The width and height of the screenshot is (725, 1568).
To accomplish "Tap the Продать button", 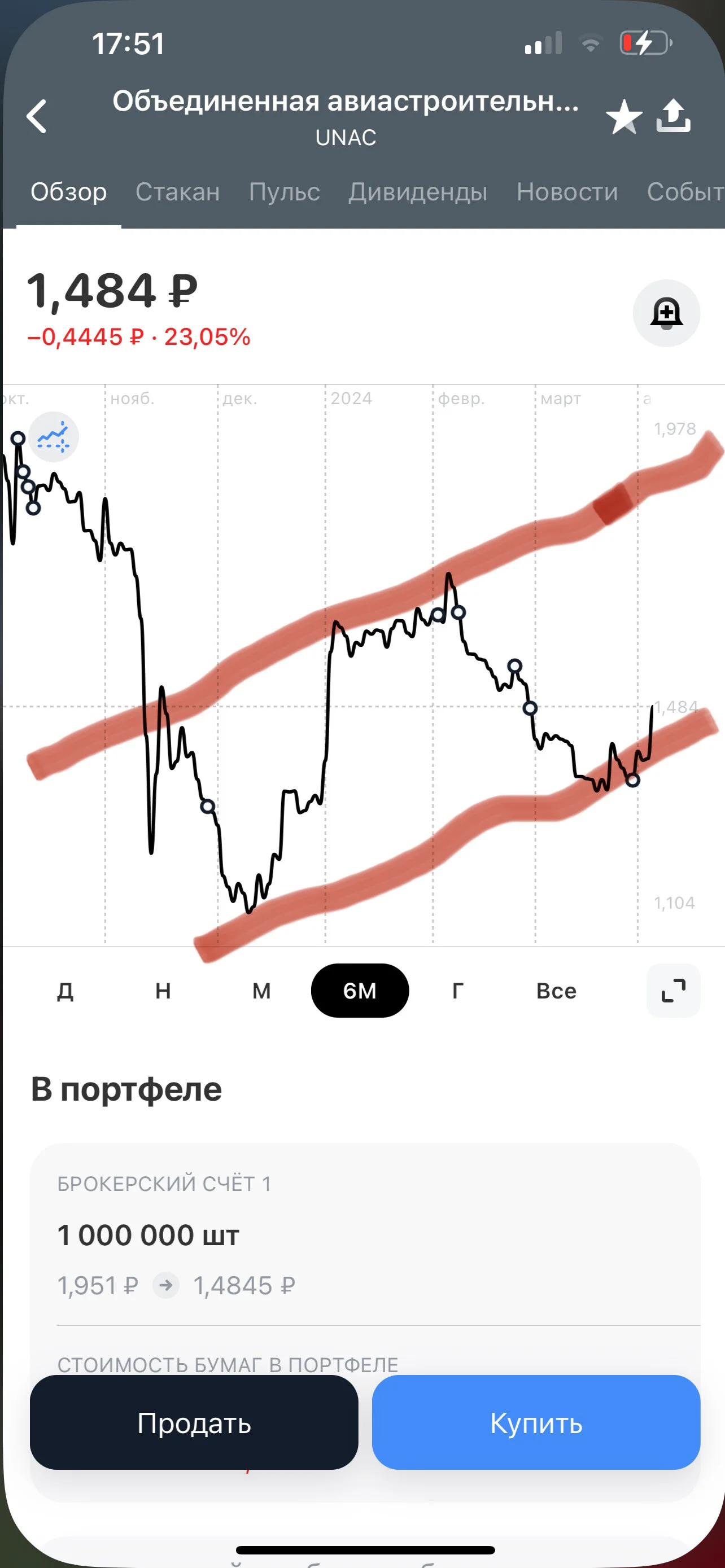I will click(x=194, y=1423).
